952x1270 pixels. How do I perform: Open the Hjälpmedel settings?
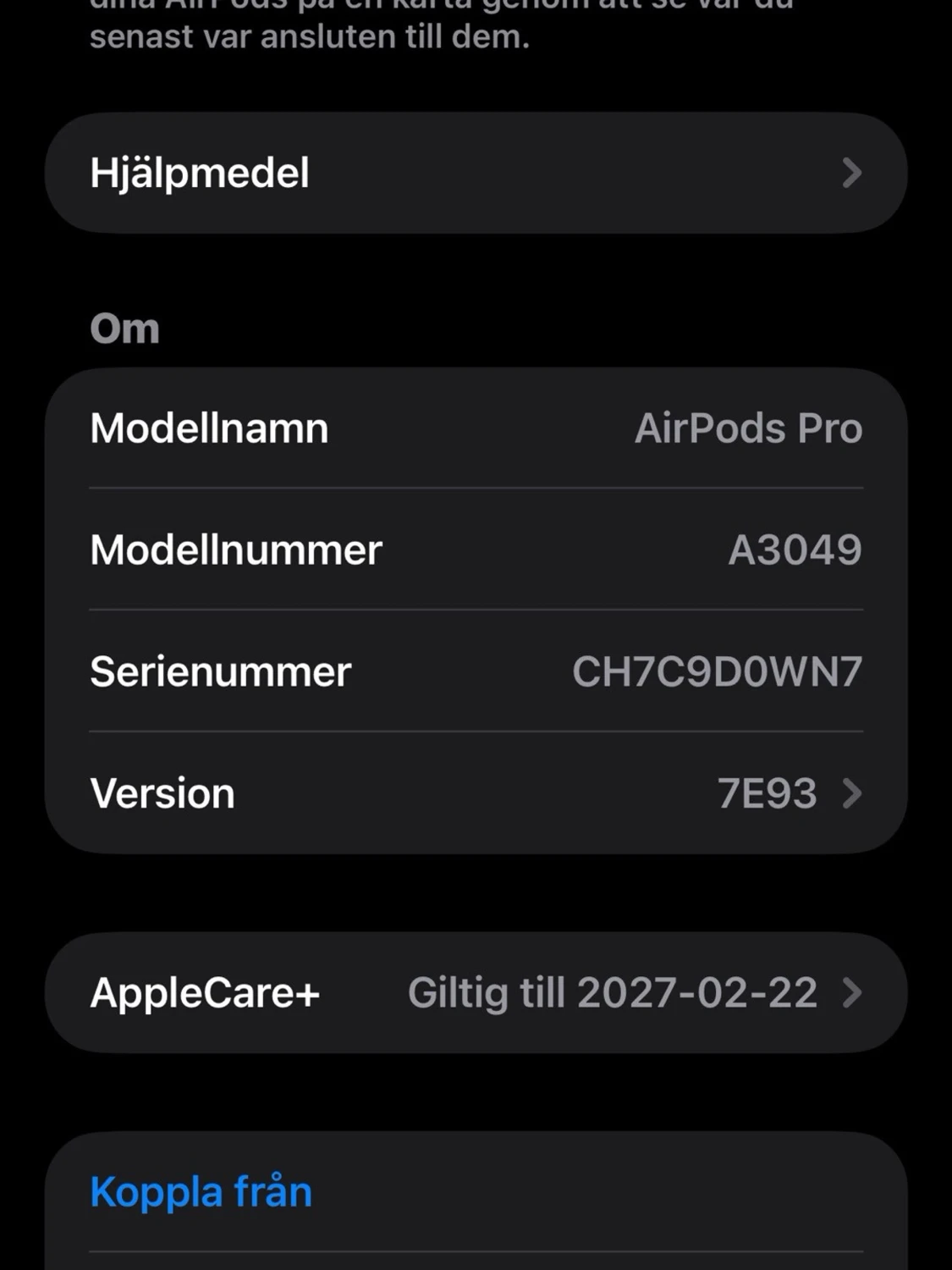coord(476,172)
